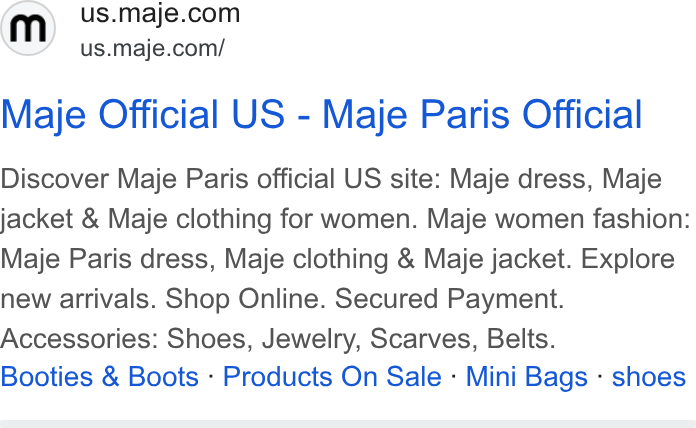Screen dimensions: 696x428
Task: Visit the shoes sitelink
Action: 649,377
